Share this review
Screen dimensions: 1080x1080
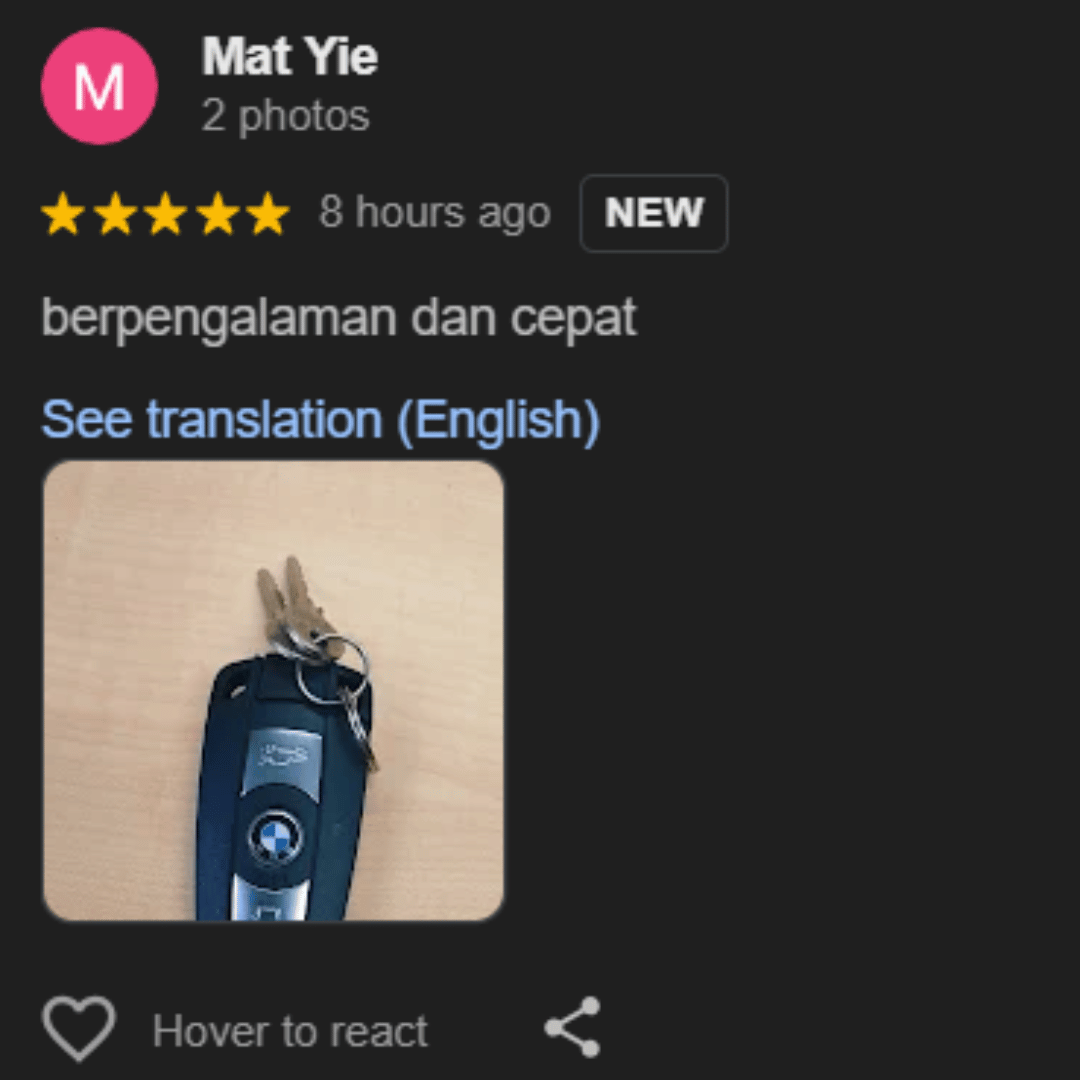pos(572,1027)
